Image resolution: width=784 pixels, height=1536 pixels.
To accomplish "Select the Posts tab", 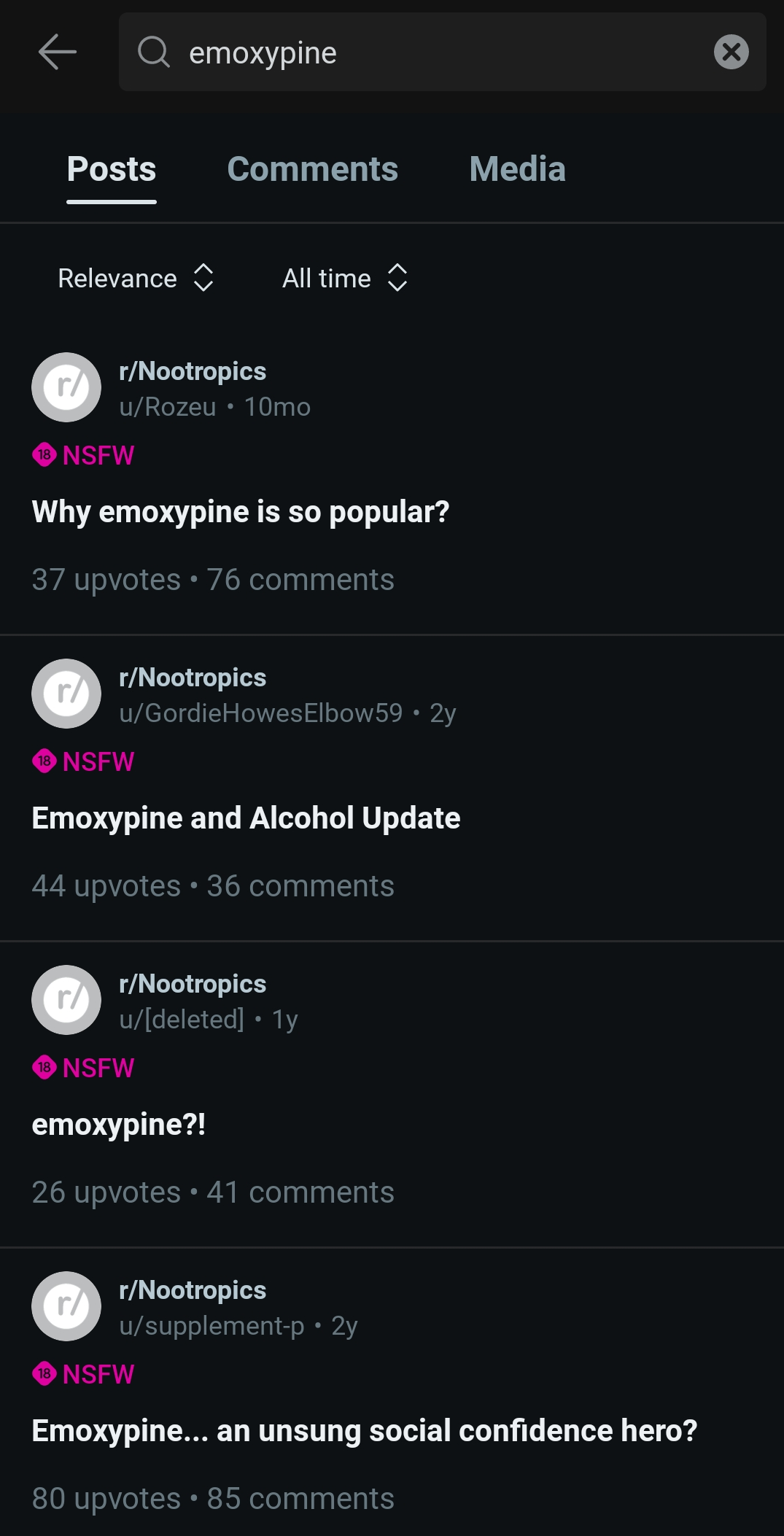I will pyautogui.click(x=112, y=169).
